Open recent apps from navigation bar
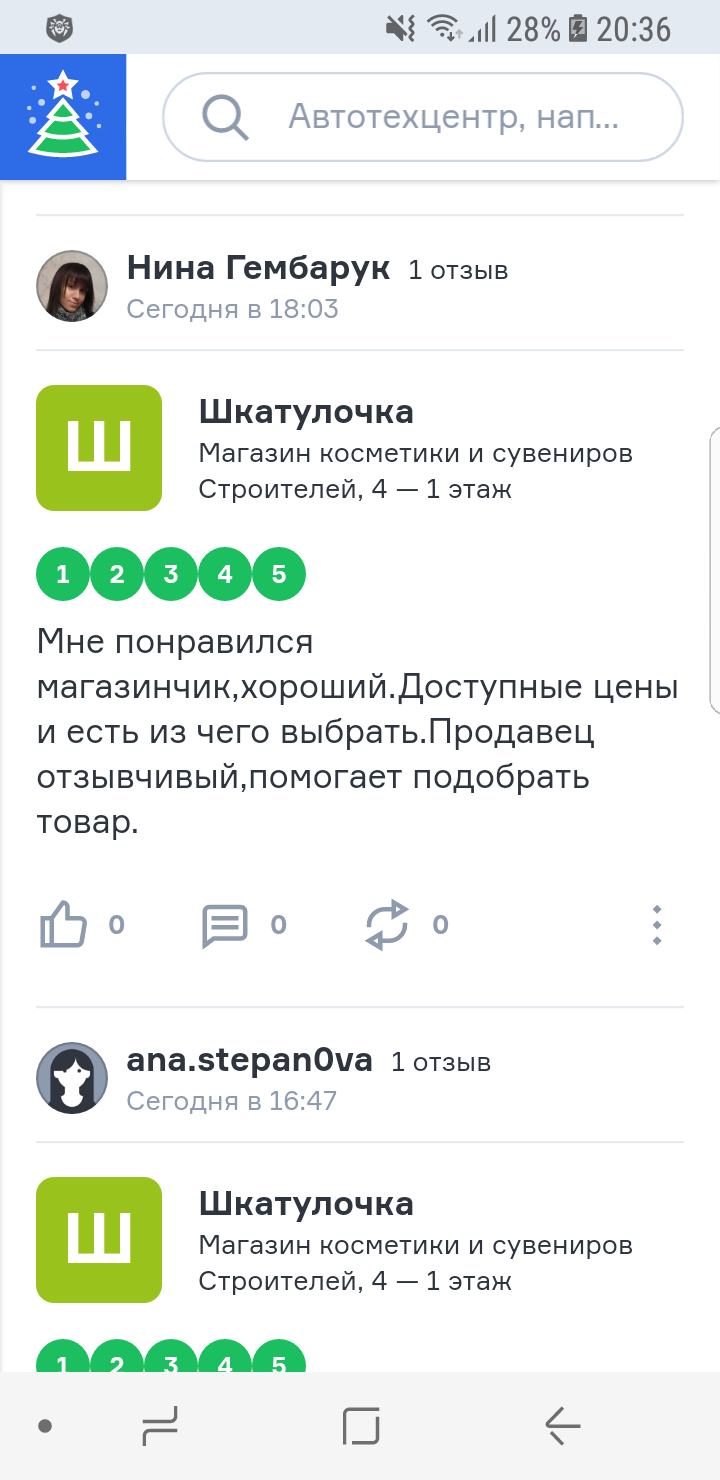Screen dimensions: 720x1480 (x=160, y=1426)
